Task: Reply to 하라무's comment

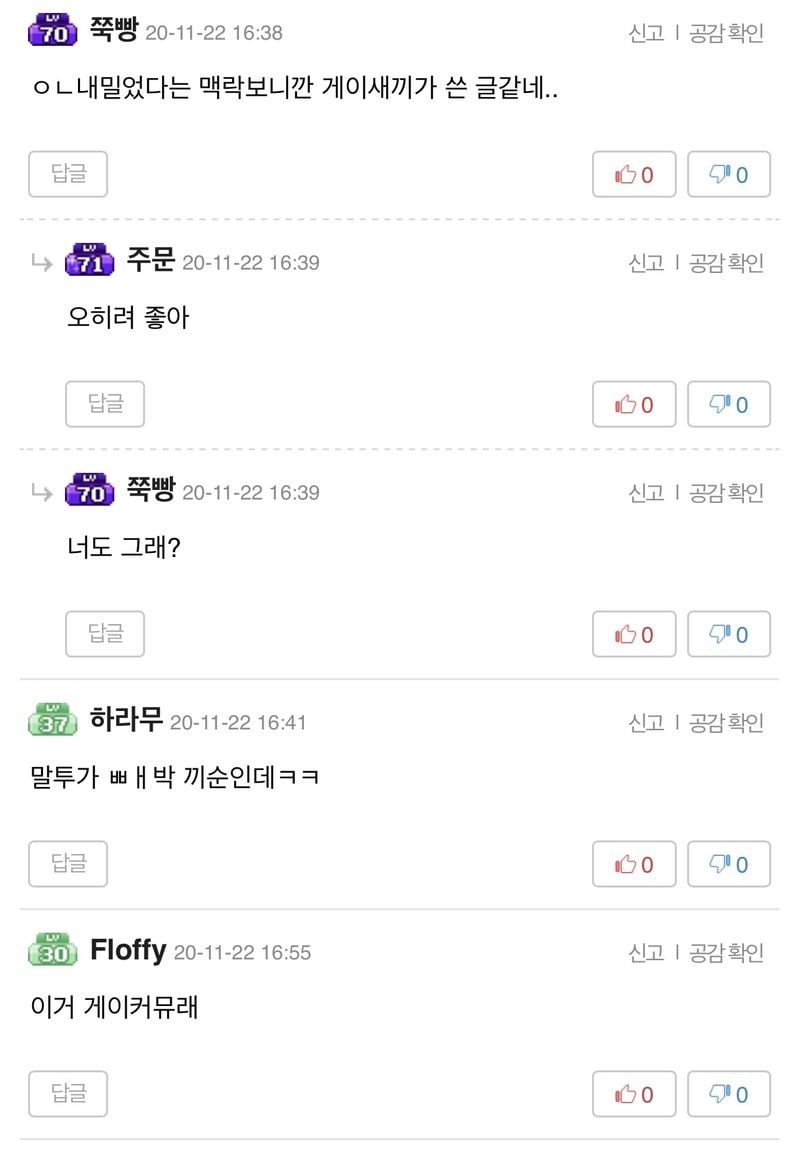Action: click(x=68, y=864)
